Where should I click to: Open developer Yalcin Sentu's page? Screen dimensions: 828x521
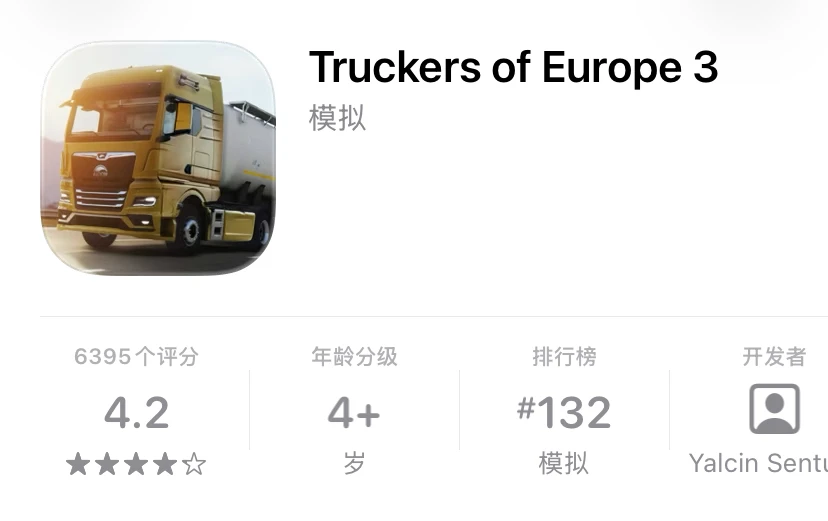pyautogui.click(x=758, y=411)
